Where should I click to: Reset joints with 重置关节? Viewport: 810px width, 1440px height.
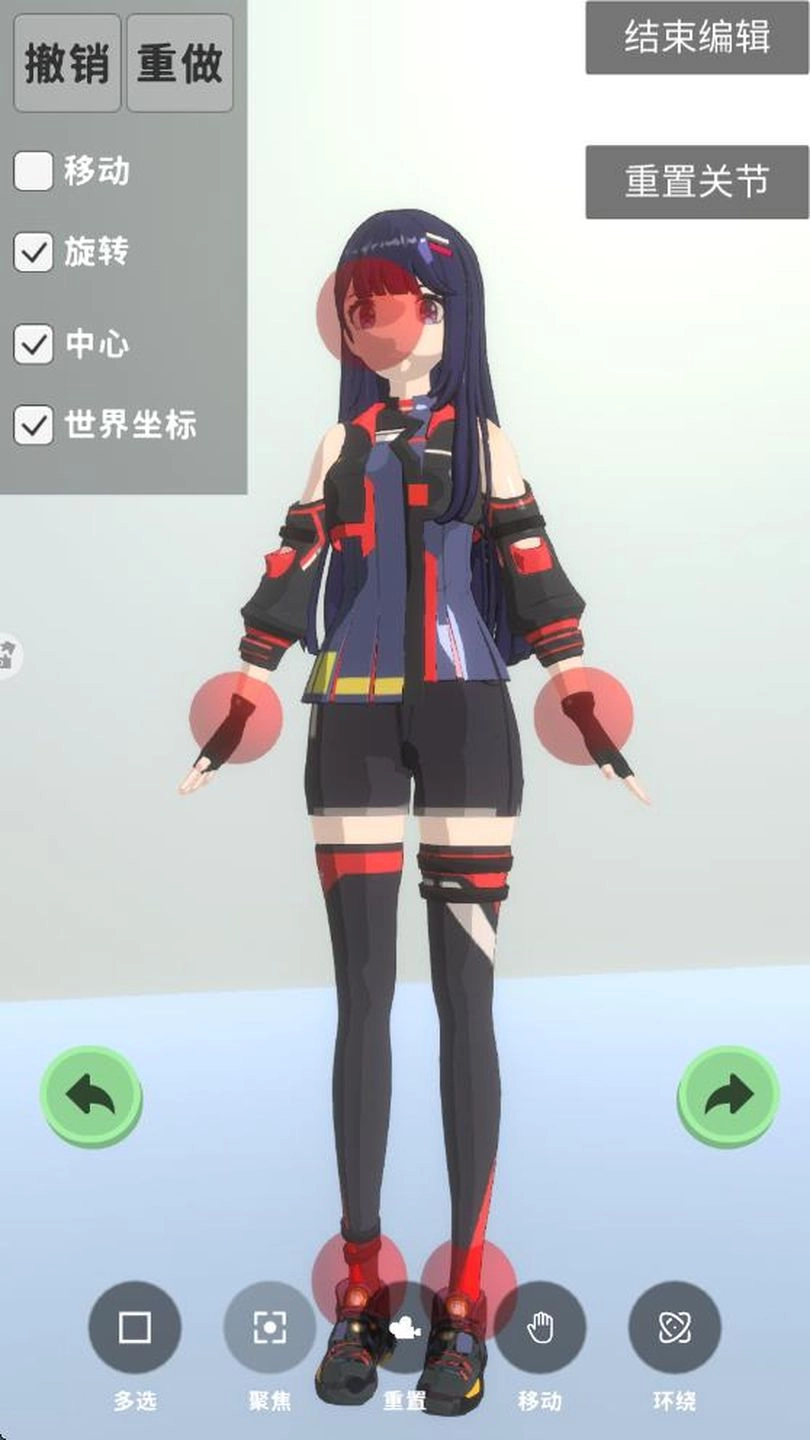[x=696, y=182]
